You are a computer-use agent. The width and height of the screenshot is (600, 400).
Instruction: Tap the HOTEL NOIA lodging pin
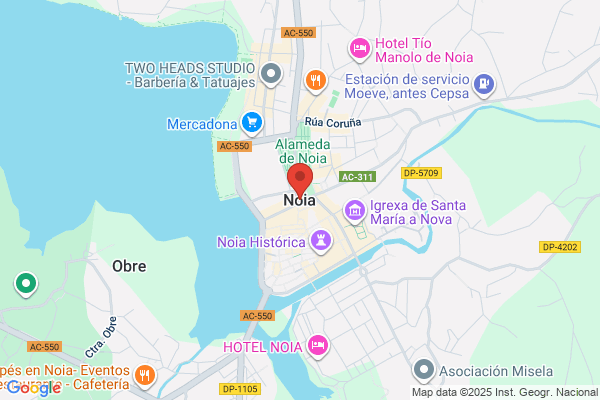318,346
